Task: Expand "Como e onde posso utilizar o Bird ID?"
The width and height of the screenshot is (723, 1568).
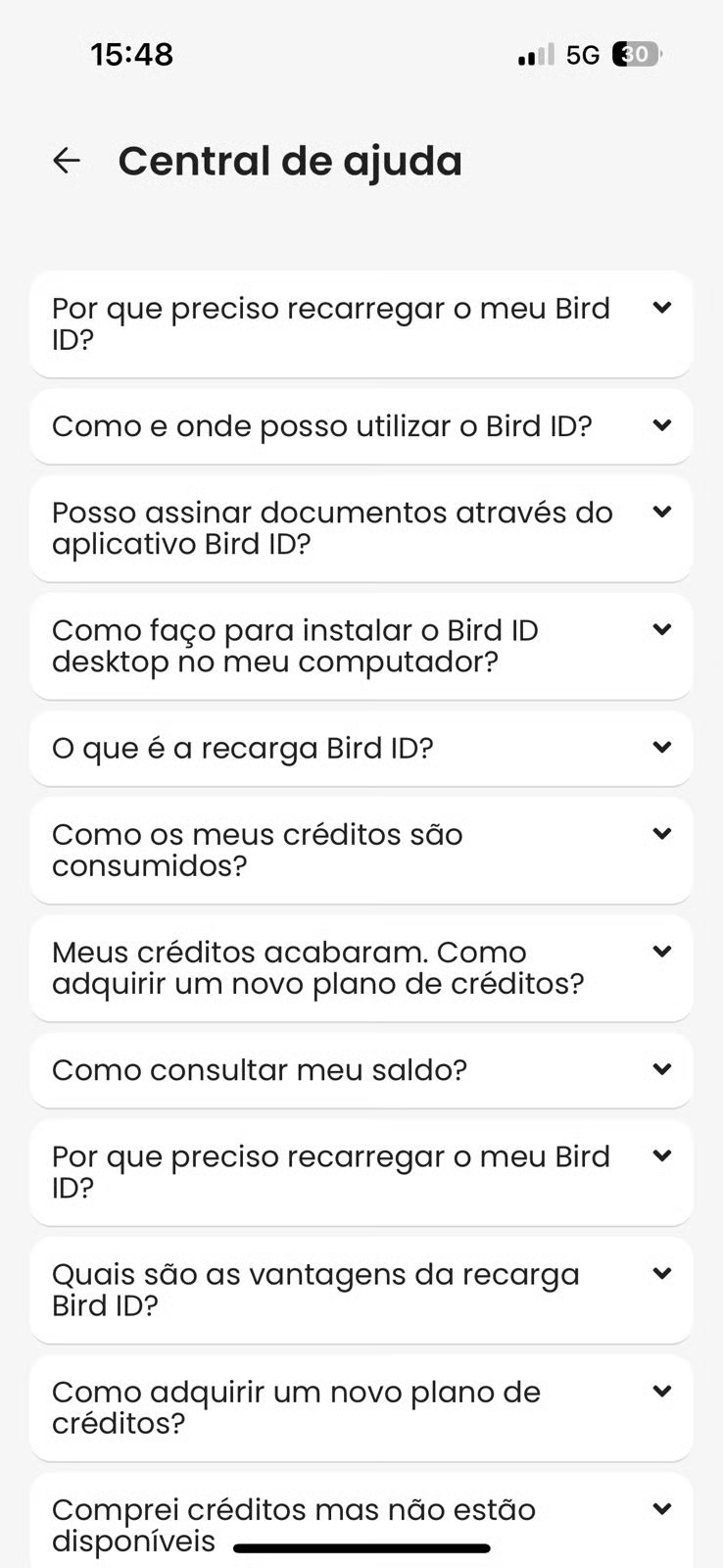Action: (361, 426)
